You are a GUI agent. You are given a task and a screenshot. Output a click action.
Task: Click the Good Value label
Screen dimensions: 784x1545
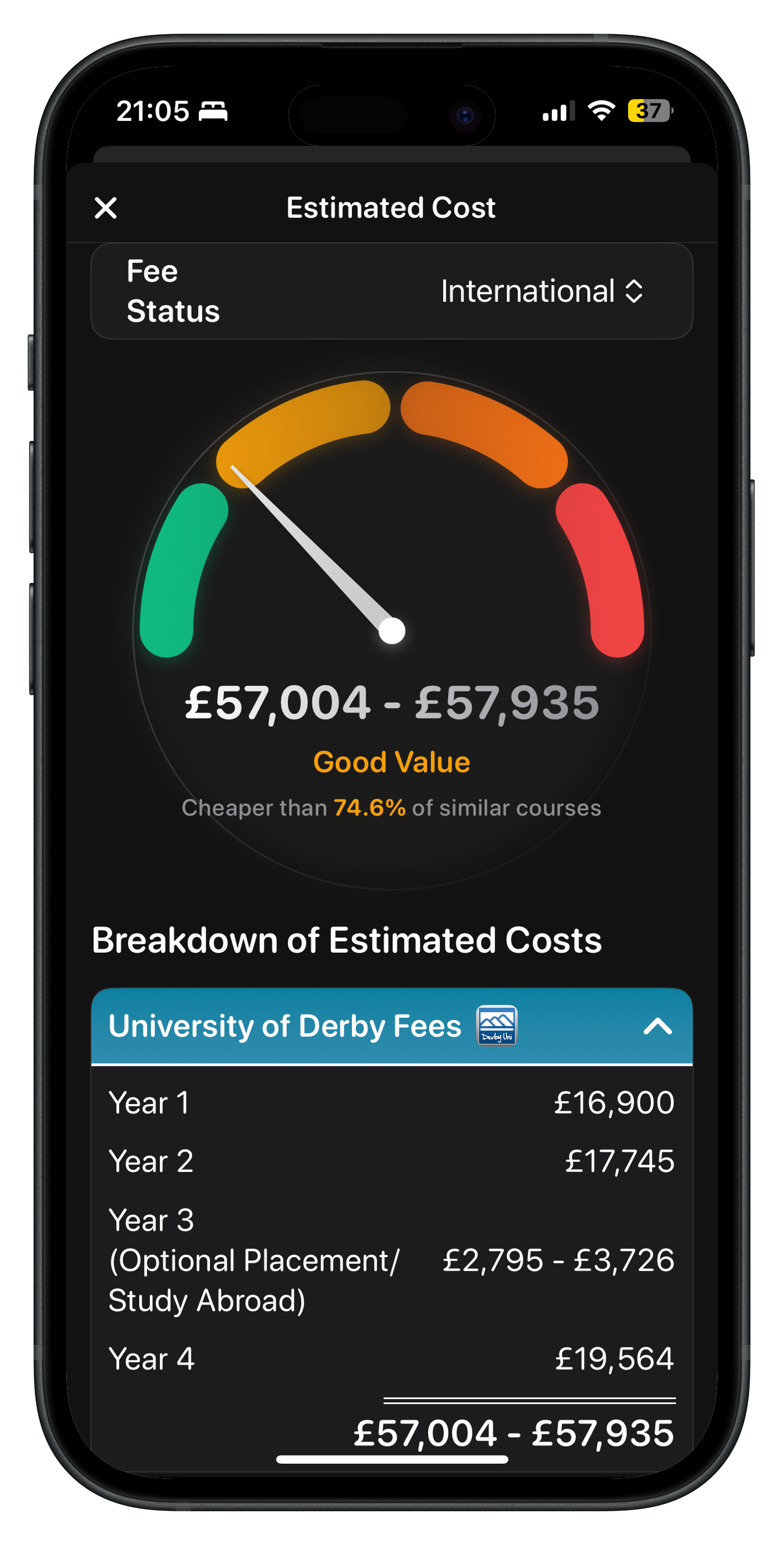pyautogui.click(x=392, y=761)
